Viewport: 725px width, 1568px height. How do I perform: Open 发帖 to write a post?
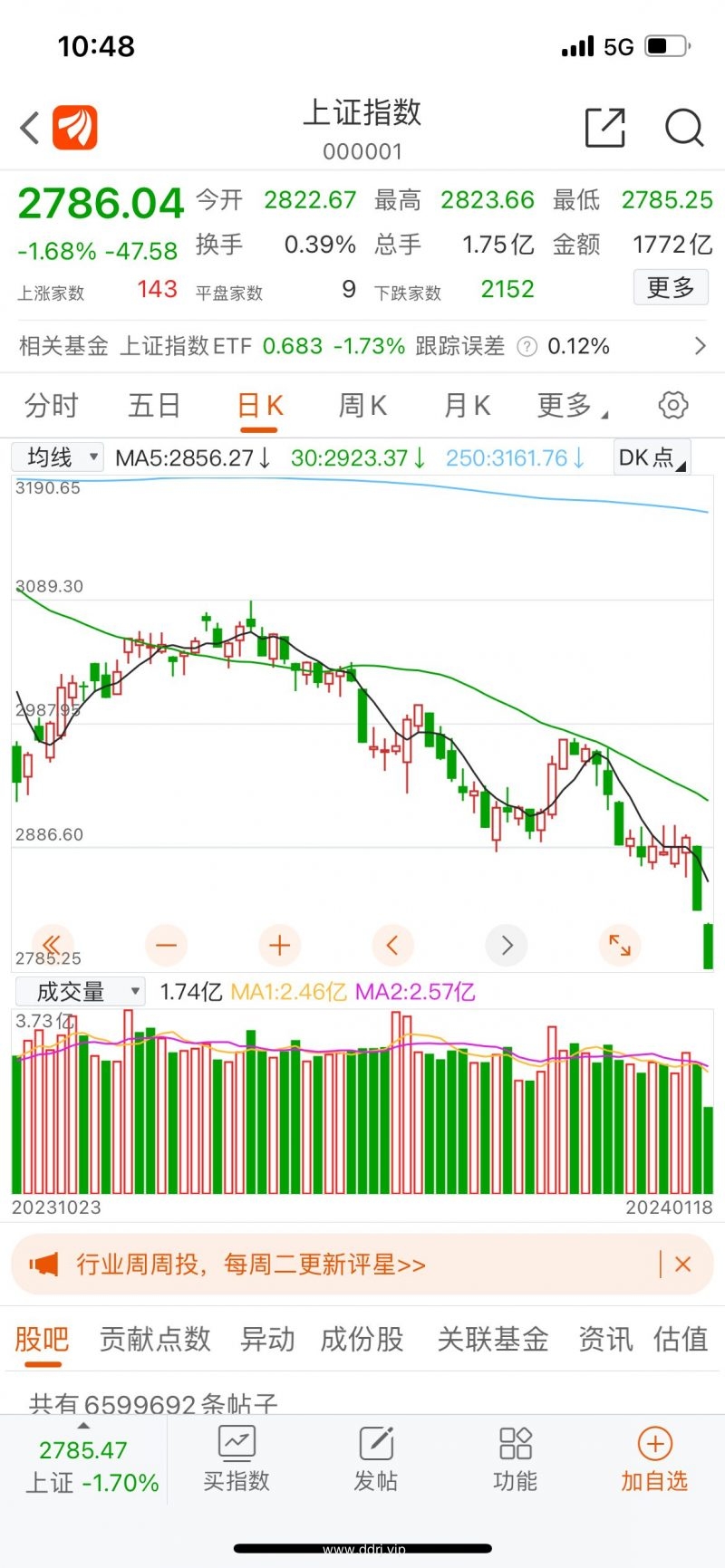376,1459
